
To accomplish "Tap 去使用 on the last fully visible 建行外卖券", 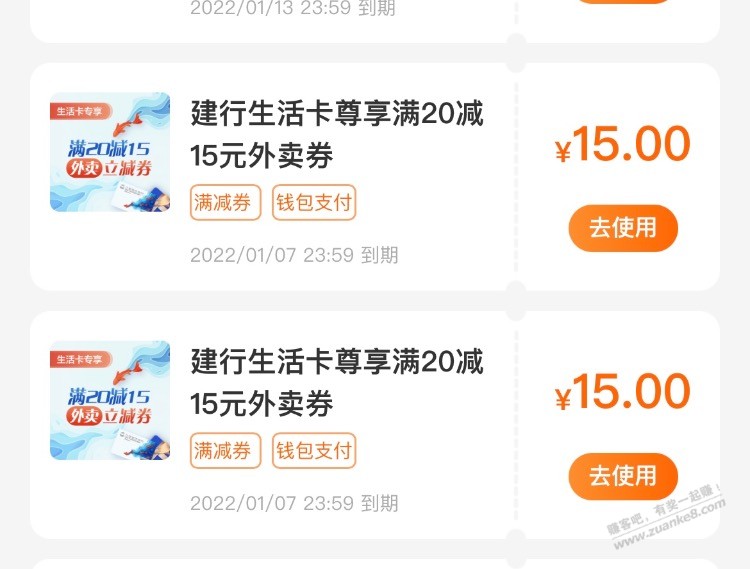I will coord(623,476).
